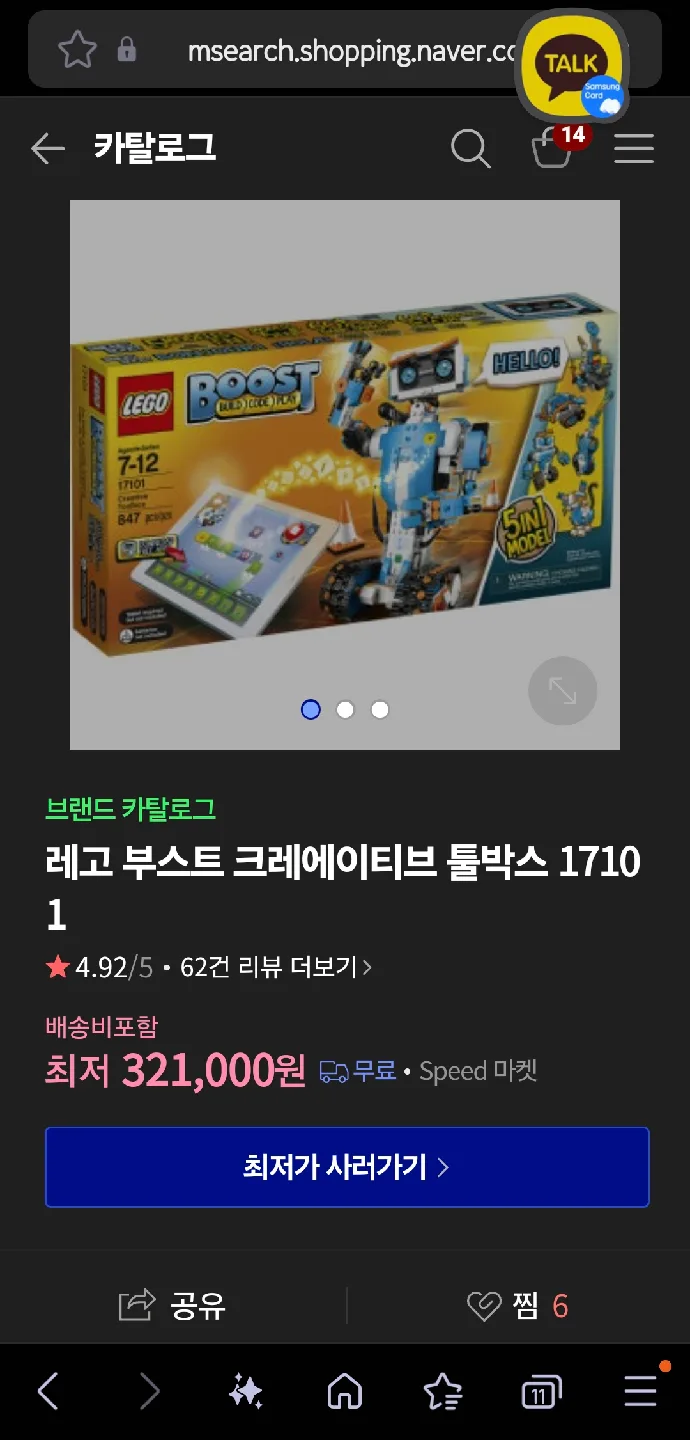Open the browser bottom menu

(640, 1391)
